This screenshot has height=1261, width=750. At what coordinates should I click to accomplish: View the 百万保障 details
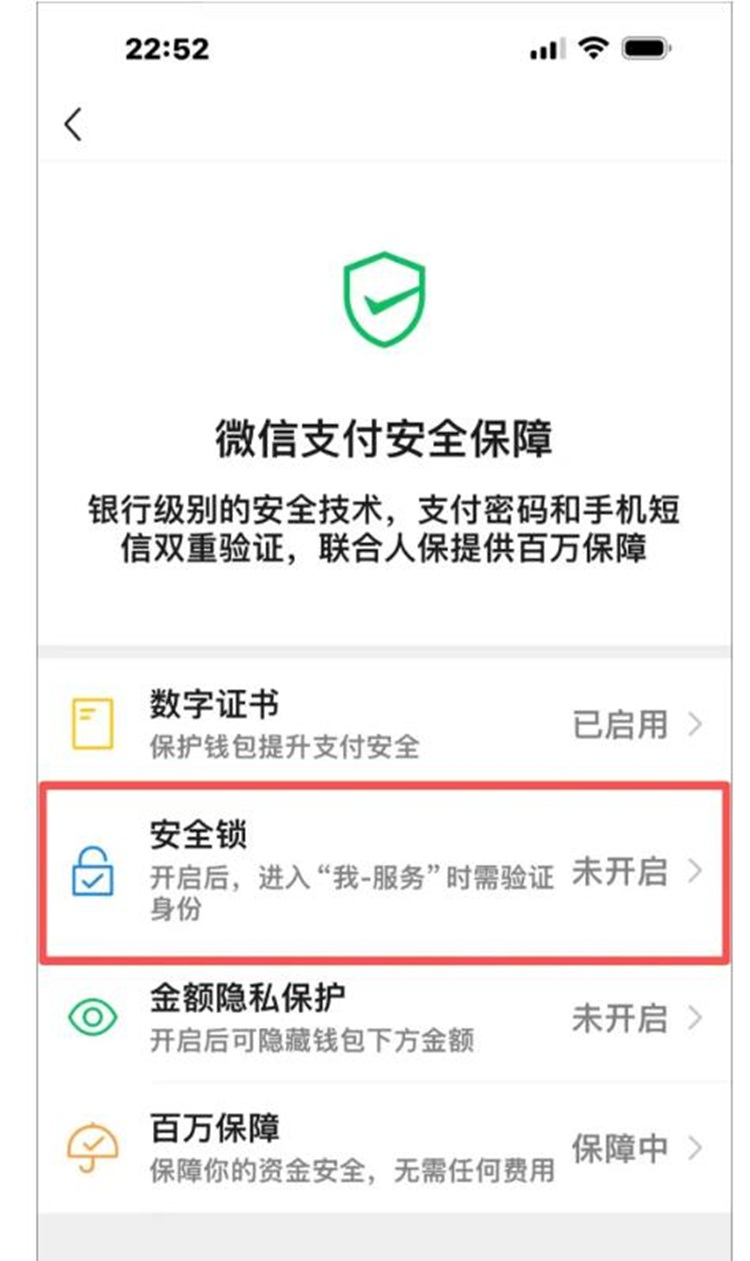[380, 1148]
